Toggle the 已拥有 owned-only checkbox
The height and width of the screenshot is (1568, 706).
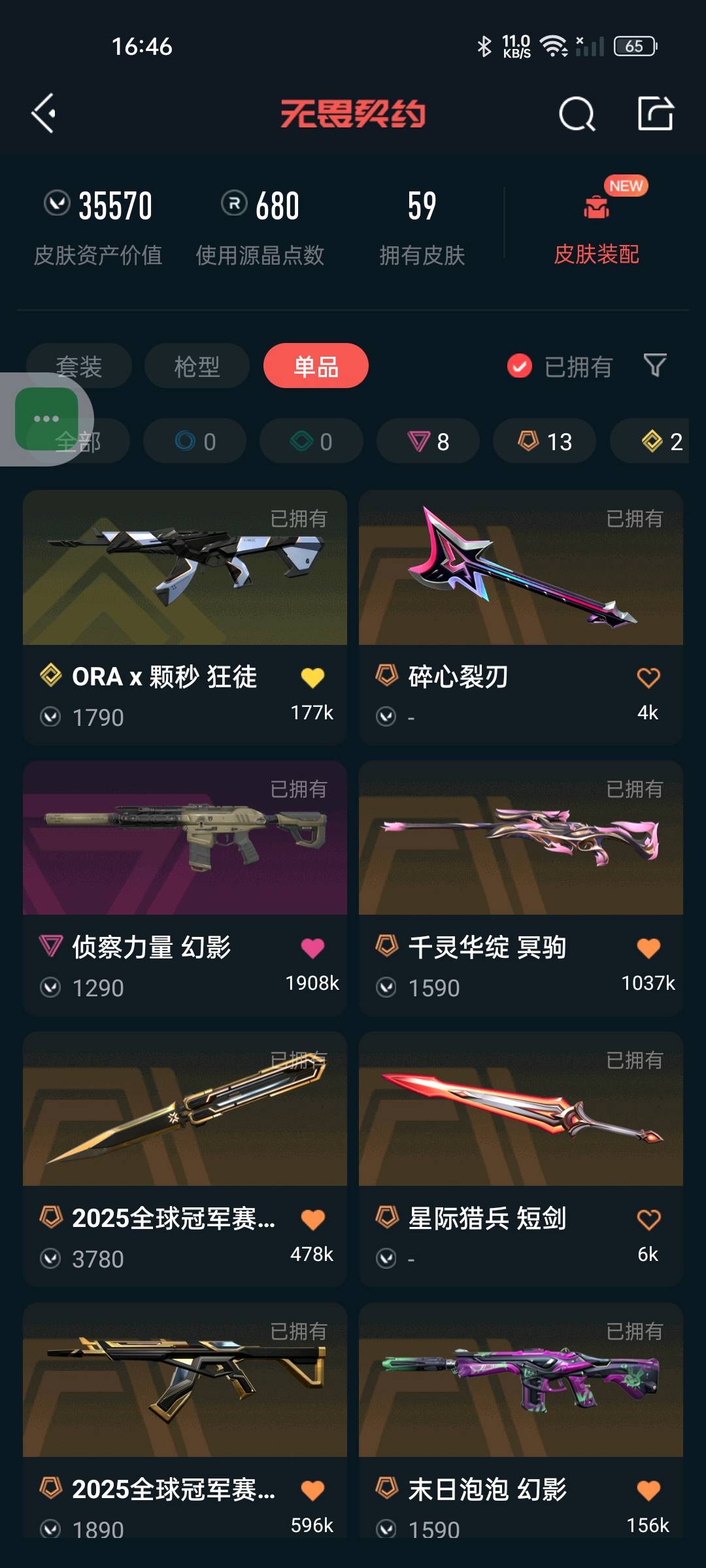pyautogui.click(x=520, y=366)
